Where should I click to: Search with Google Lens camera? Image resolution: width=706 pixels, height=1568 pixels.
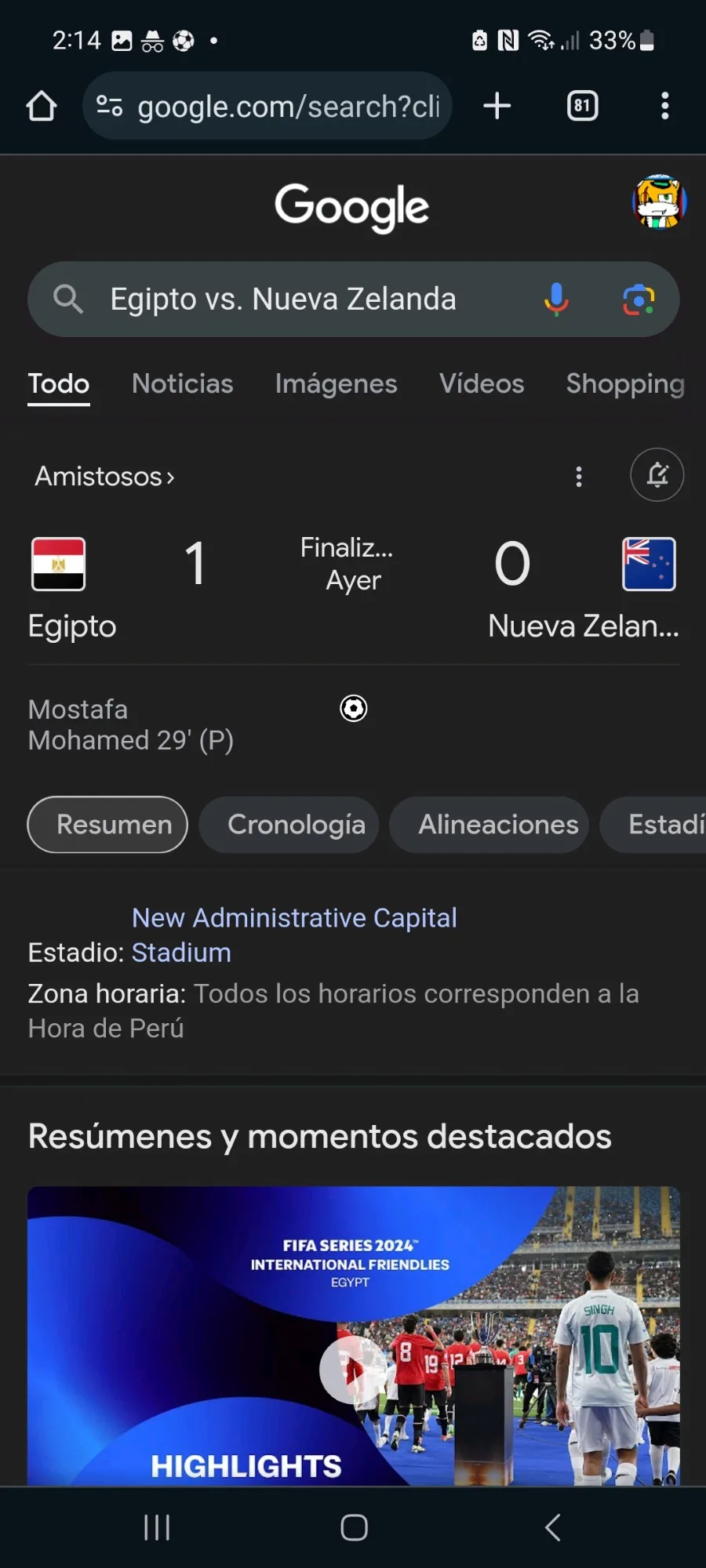[639, 299]
